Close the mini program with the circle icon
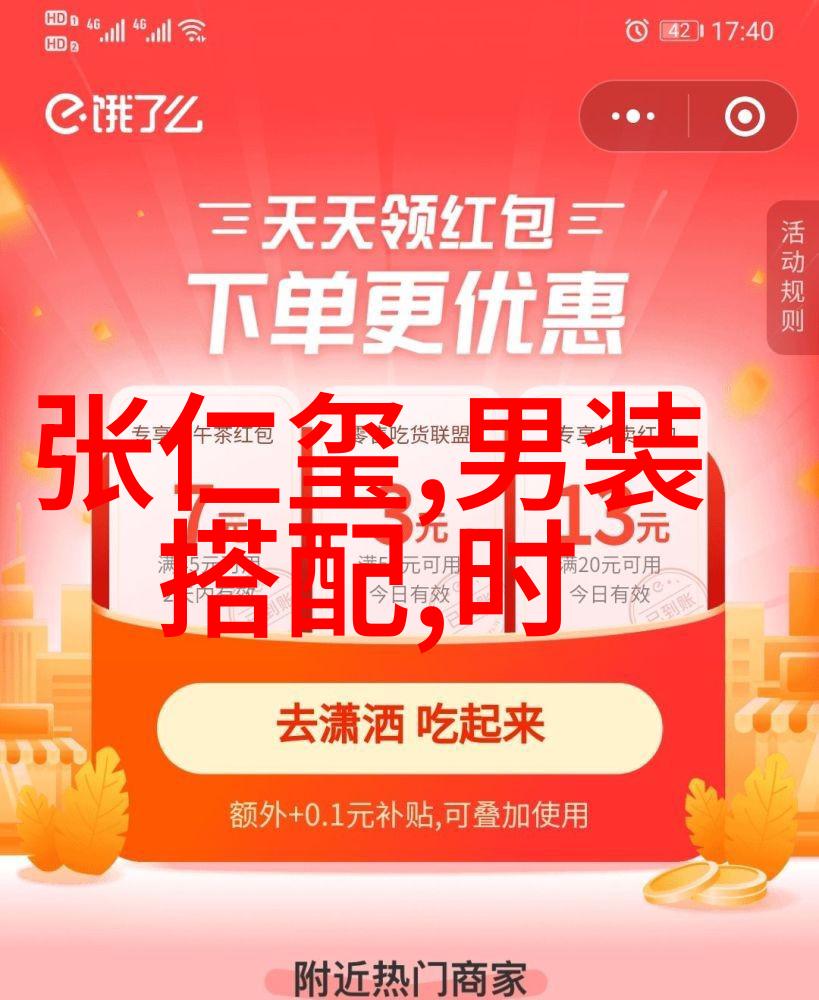The width and height of the screenshot is (819, 1000). (745, 117)
